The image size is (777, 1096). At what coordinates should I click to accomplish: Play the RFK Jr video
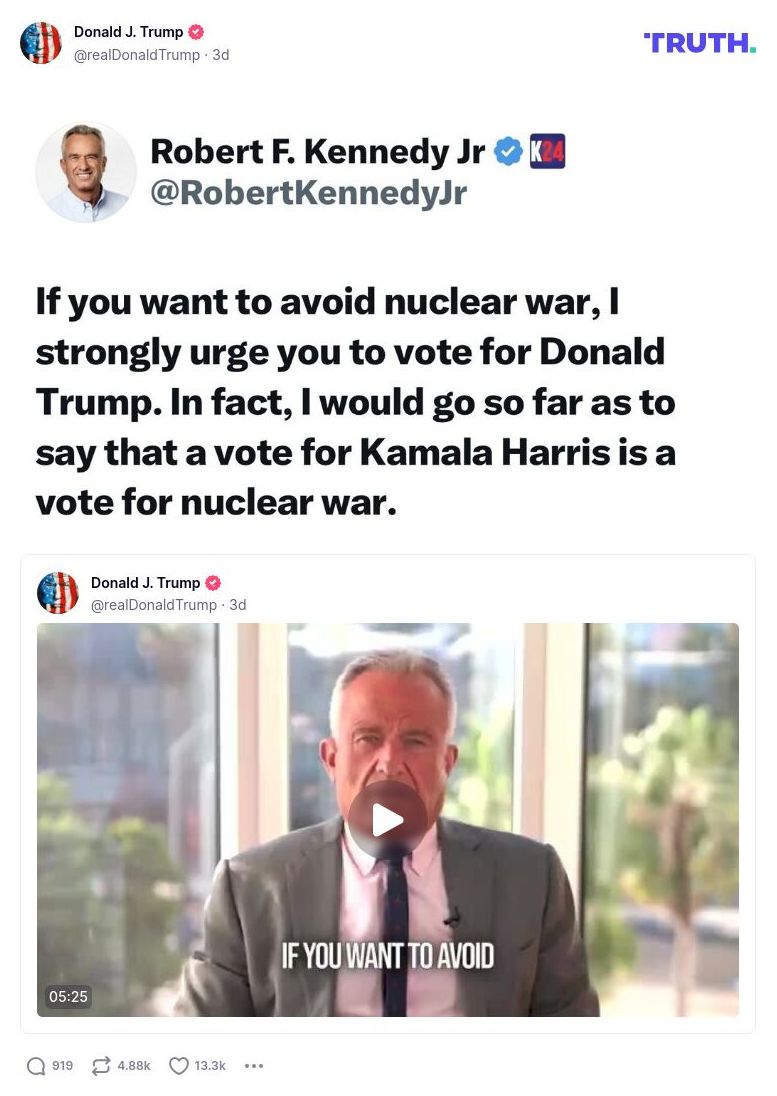click(388, 819)
